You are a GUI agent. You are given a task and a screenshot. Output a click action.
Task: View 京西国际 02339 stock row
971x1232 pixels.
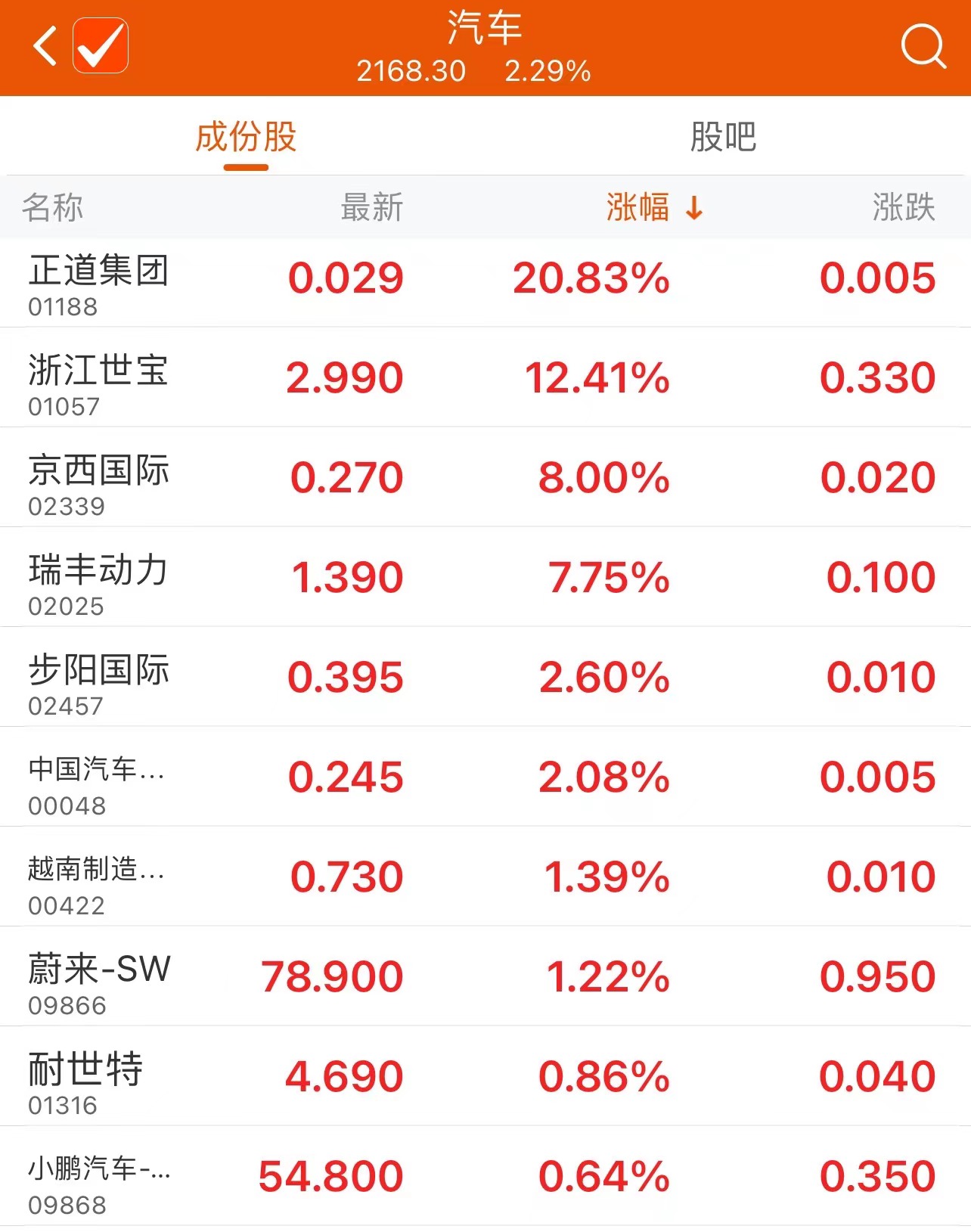tap(98, 484)
